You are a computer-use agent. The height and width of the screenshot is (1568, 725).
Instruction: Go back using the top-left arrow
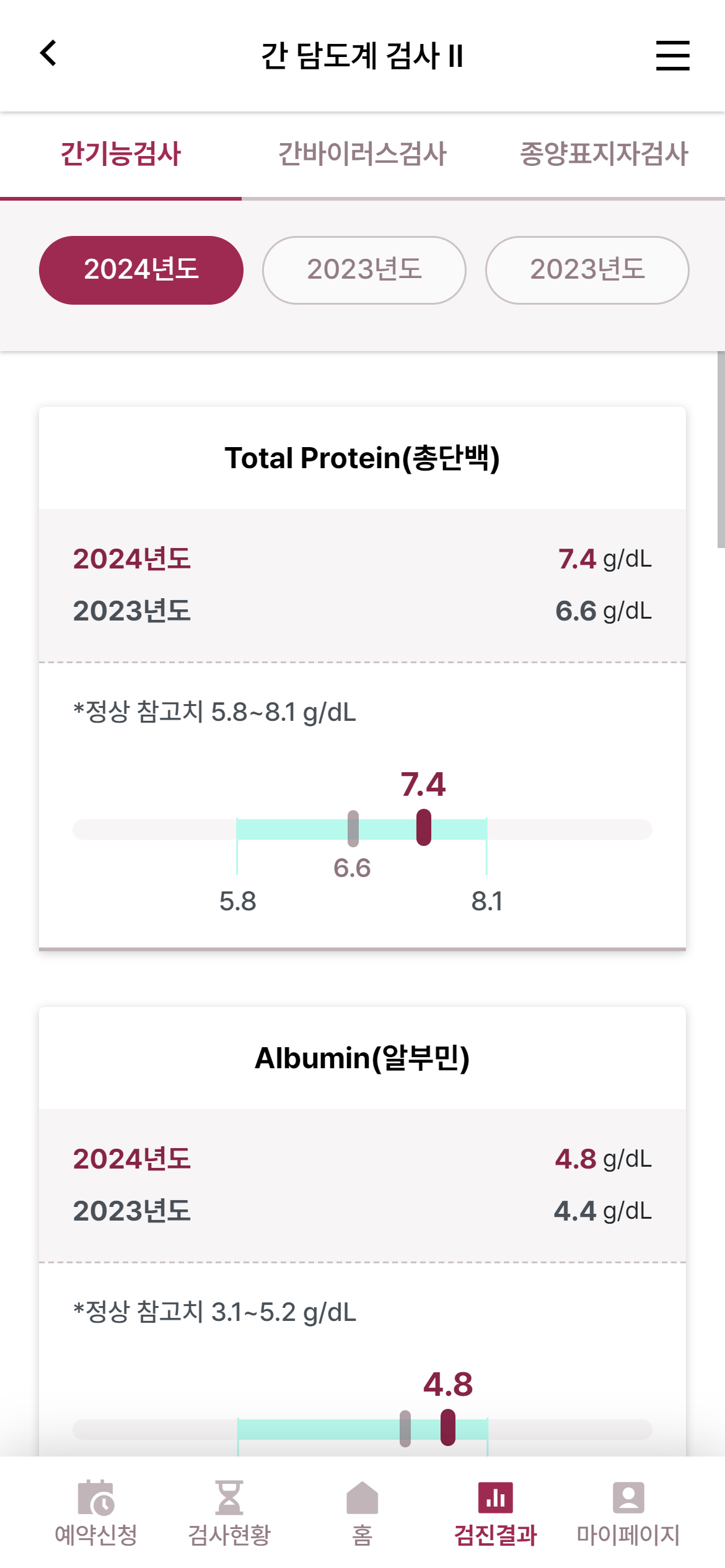click(x=48, y=53)
